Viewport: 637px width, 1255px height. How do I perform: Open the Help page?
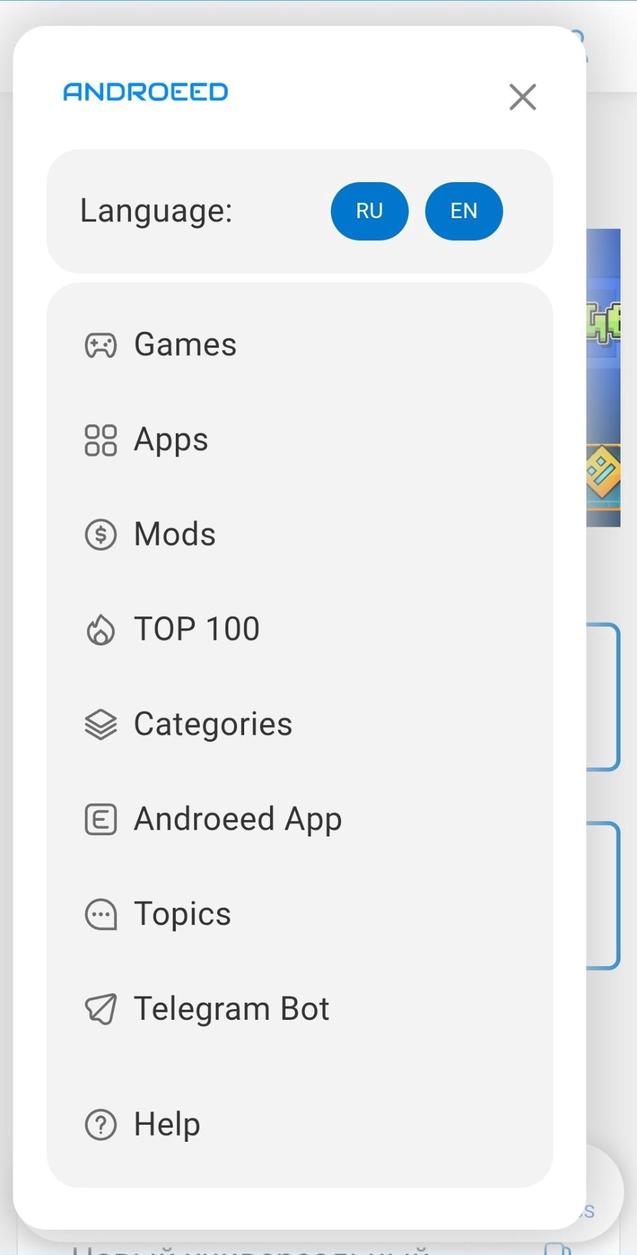tap(166, 1125)
